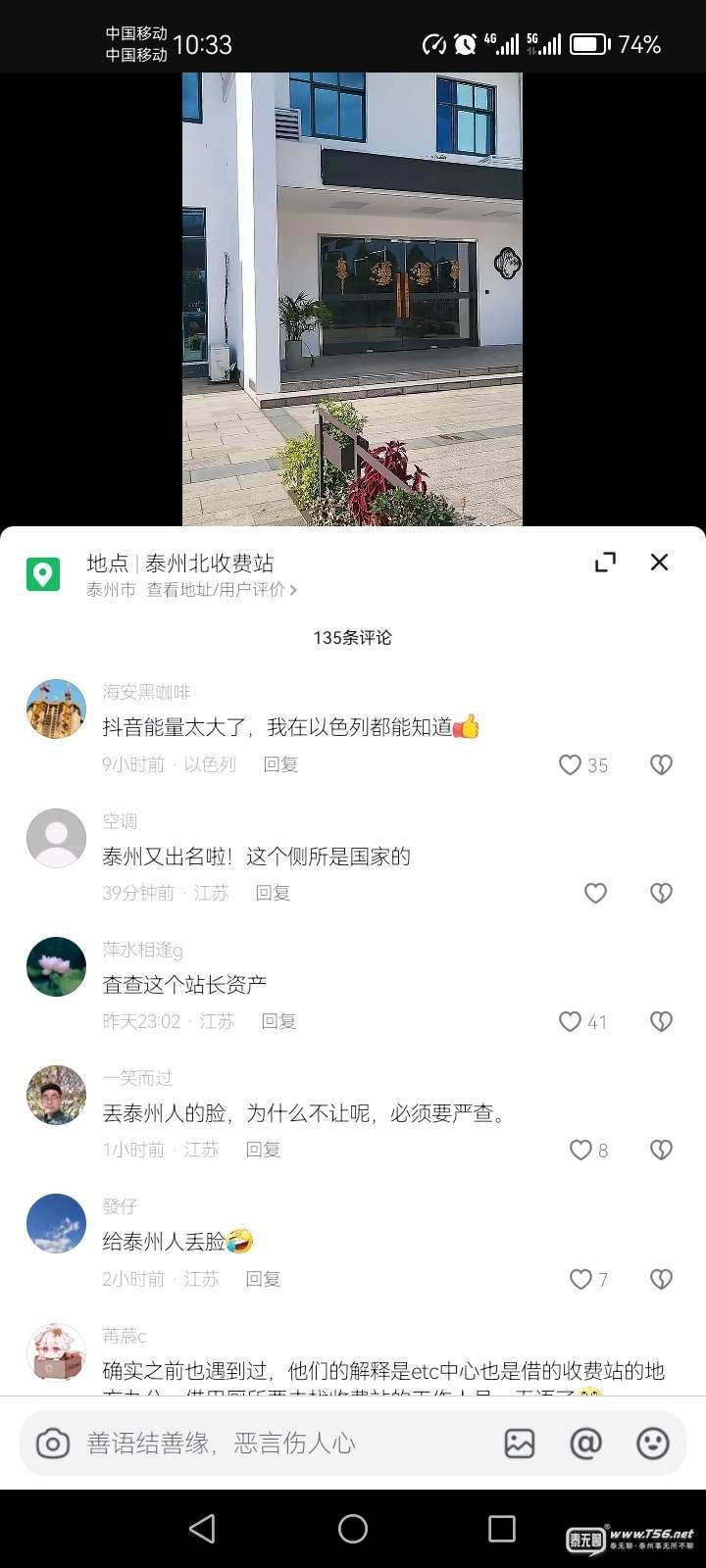Dislike 發仔's comment

(661, 1279)
